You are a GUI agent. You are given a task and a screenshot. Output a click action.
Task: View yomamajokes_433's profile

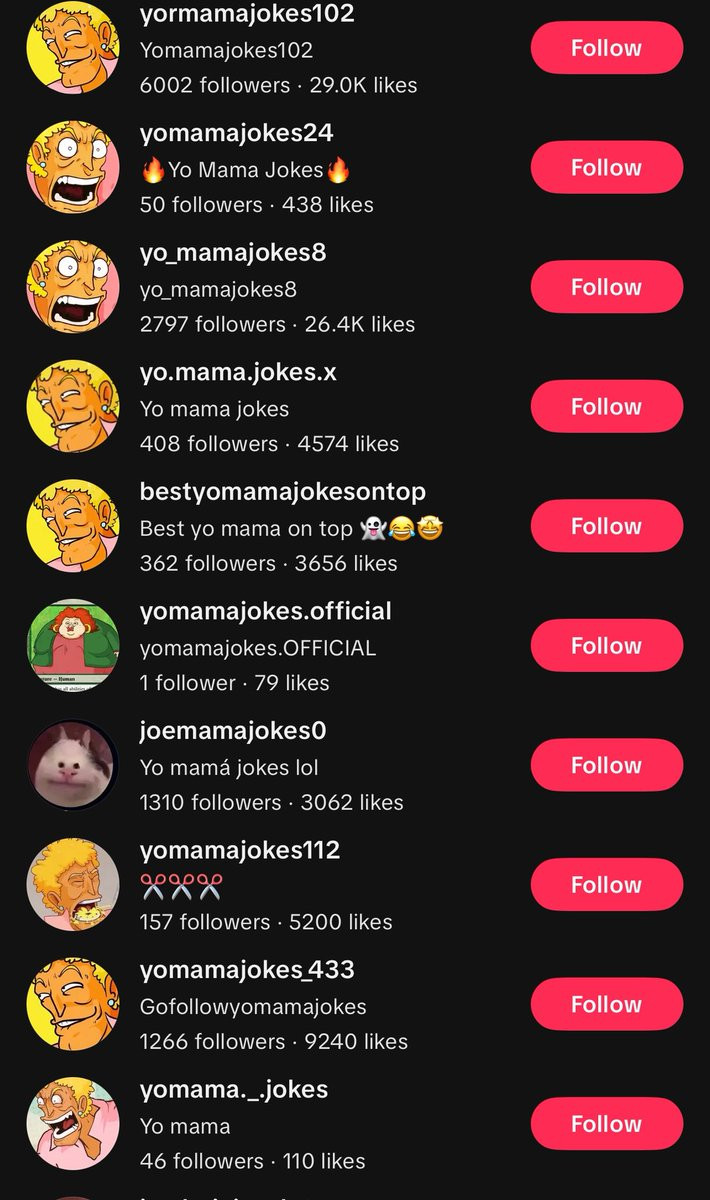tap(247, 970)
